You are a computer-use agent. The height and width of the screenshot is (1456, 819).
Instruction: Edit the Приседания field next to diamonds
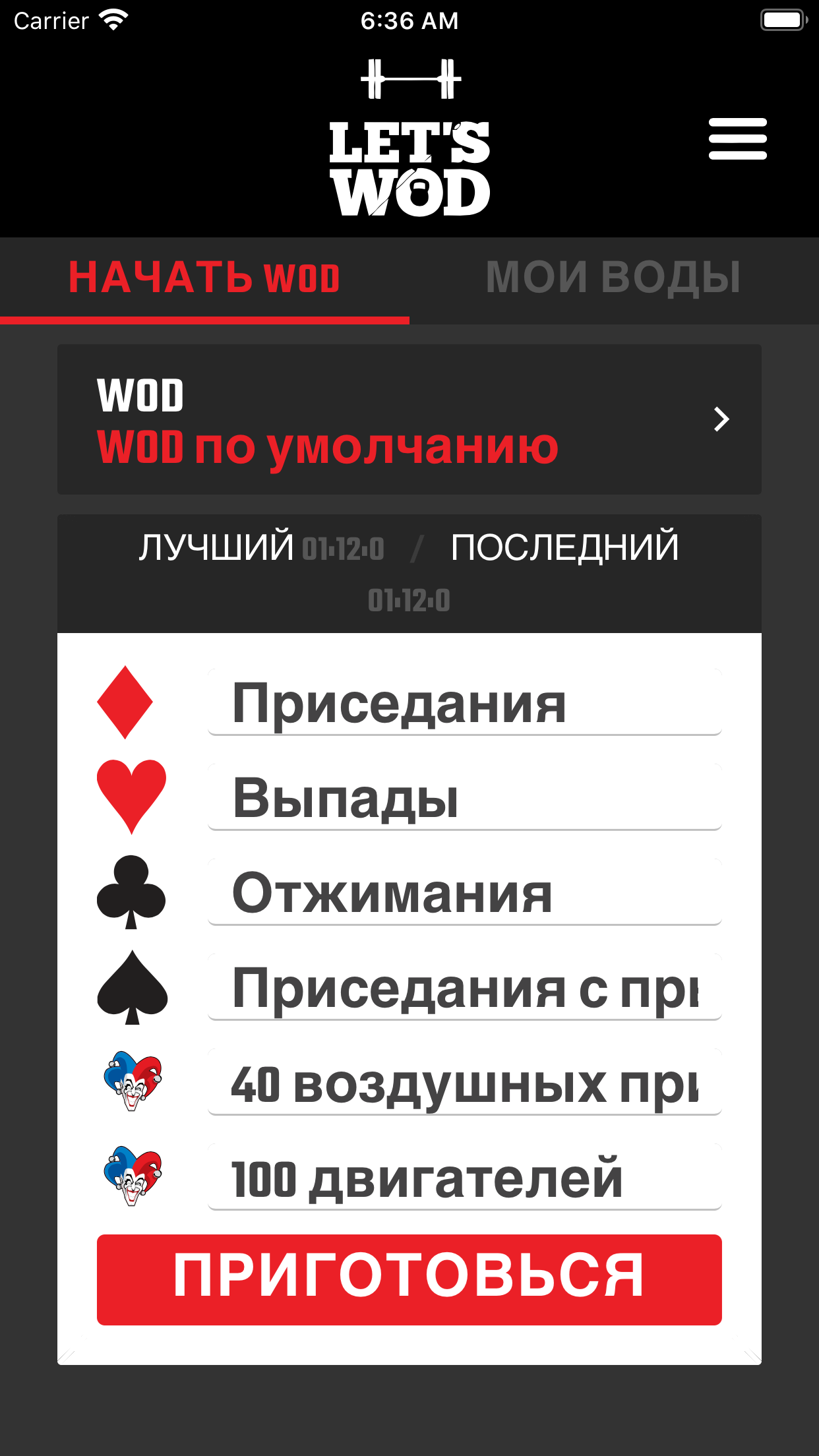pos(465,702)
